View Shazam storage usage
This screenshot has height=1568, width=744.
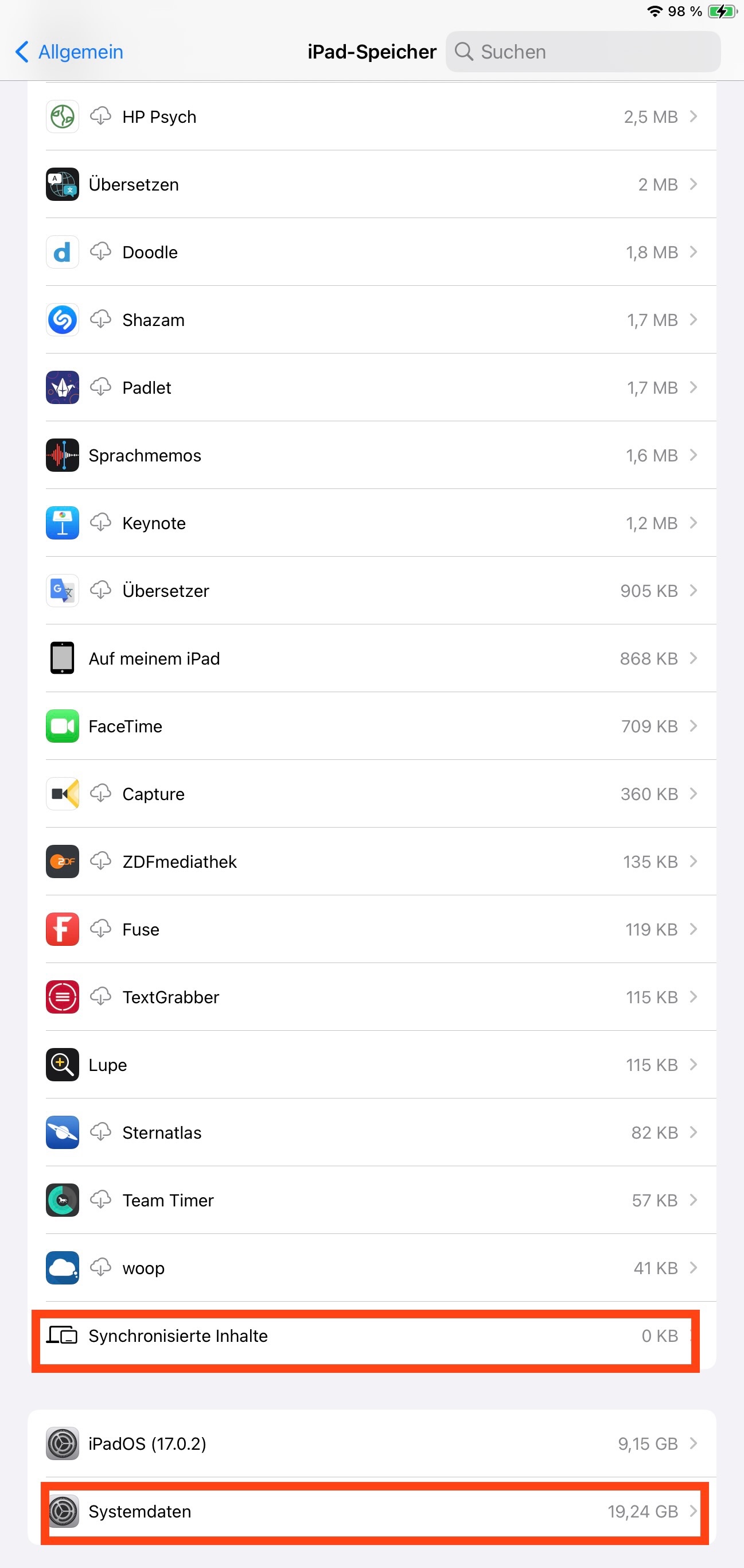coord(371,320)
